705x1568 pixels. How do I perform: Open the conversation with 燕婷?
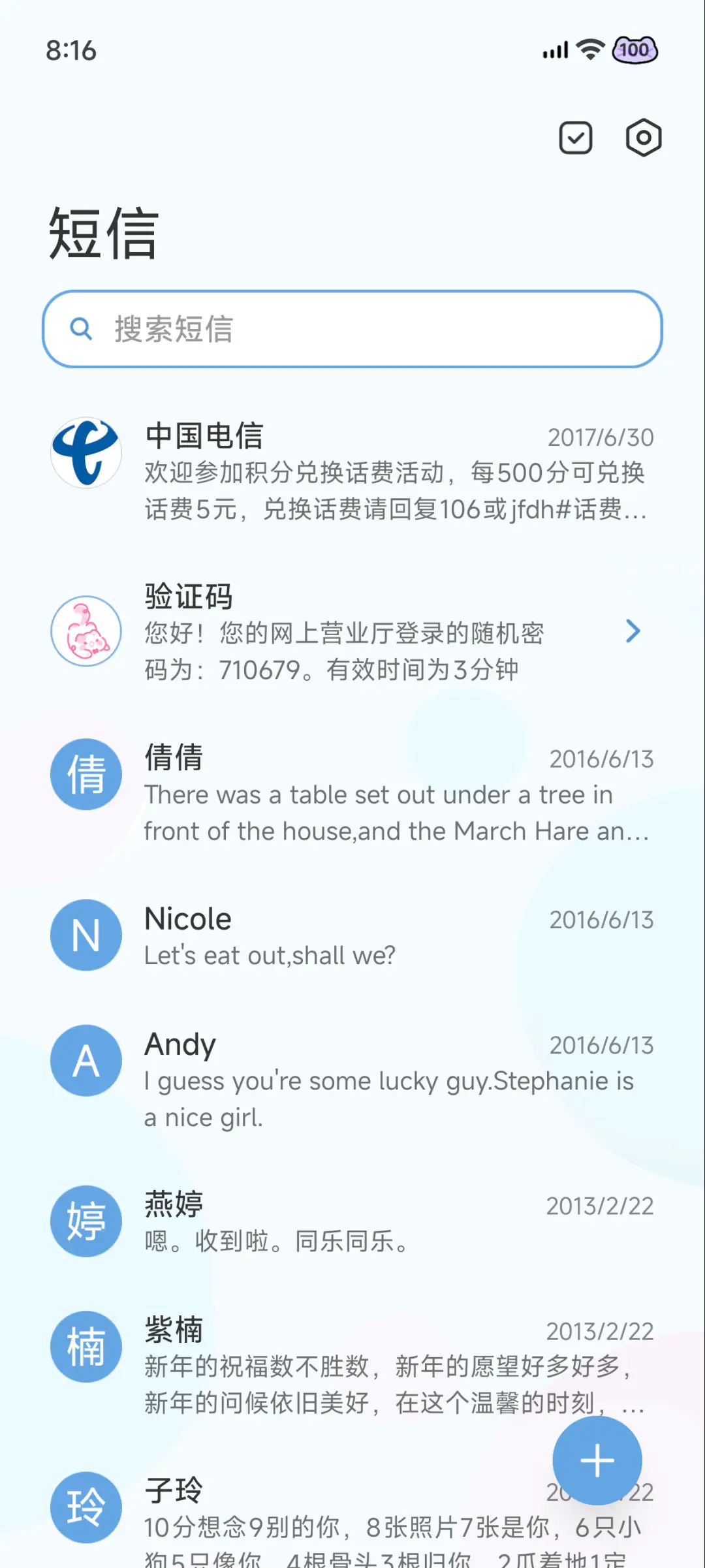coord(352,1222)
